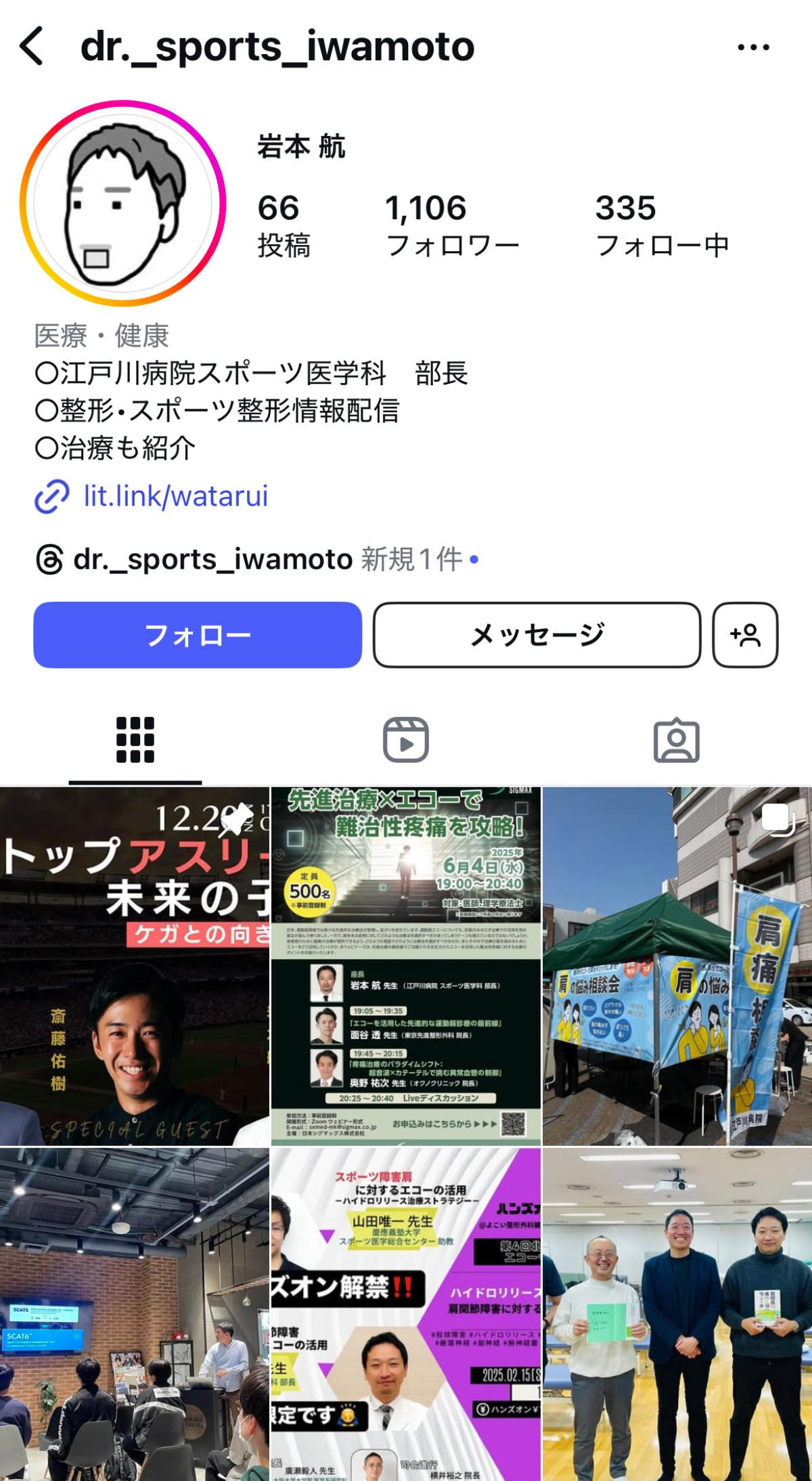Open the スポーツ障害肩 purple flyer post
The image size is (812, 1481).
[406, 1314]
